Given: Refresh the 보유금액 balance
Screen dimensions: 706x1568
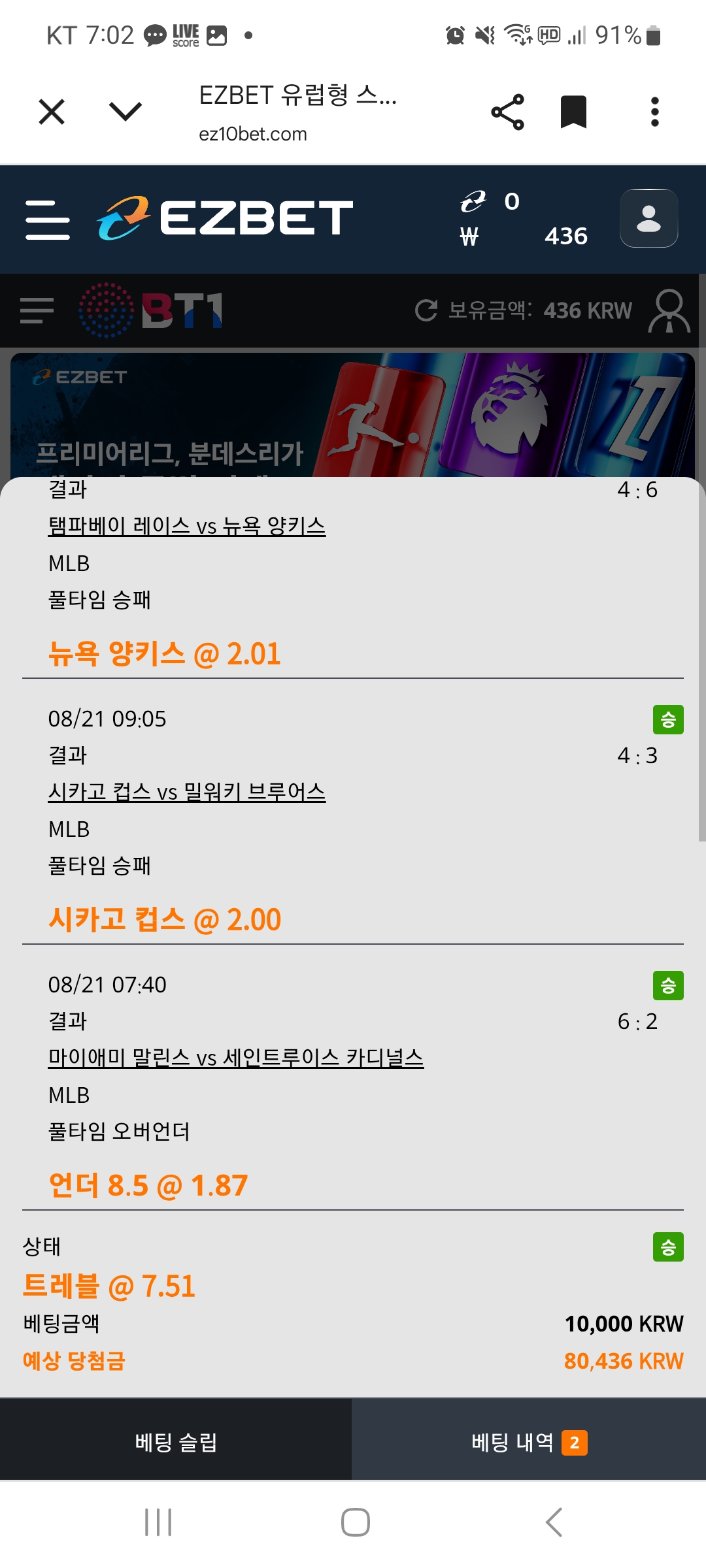Looking at the screenshot, I should pos(426,310).
